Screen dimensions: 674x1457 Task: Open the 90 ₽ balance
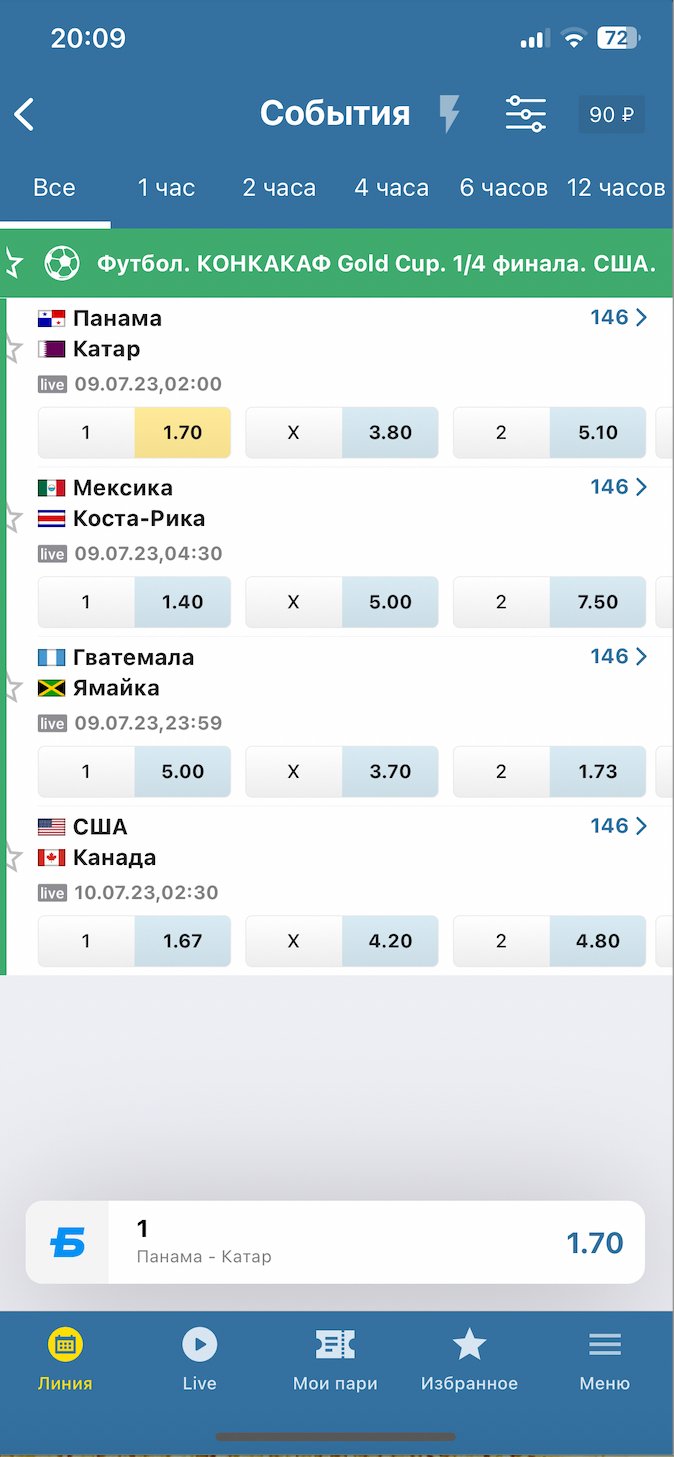coord(611,115)
